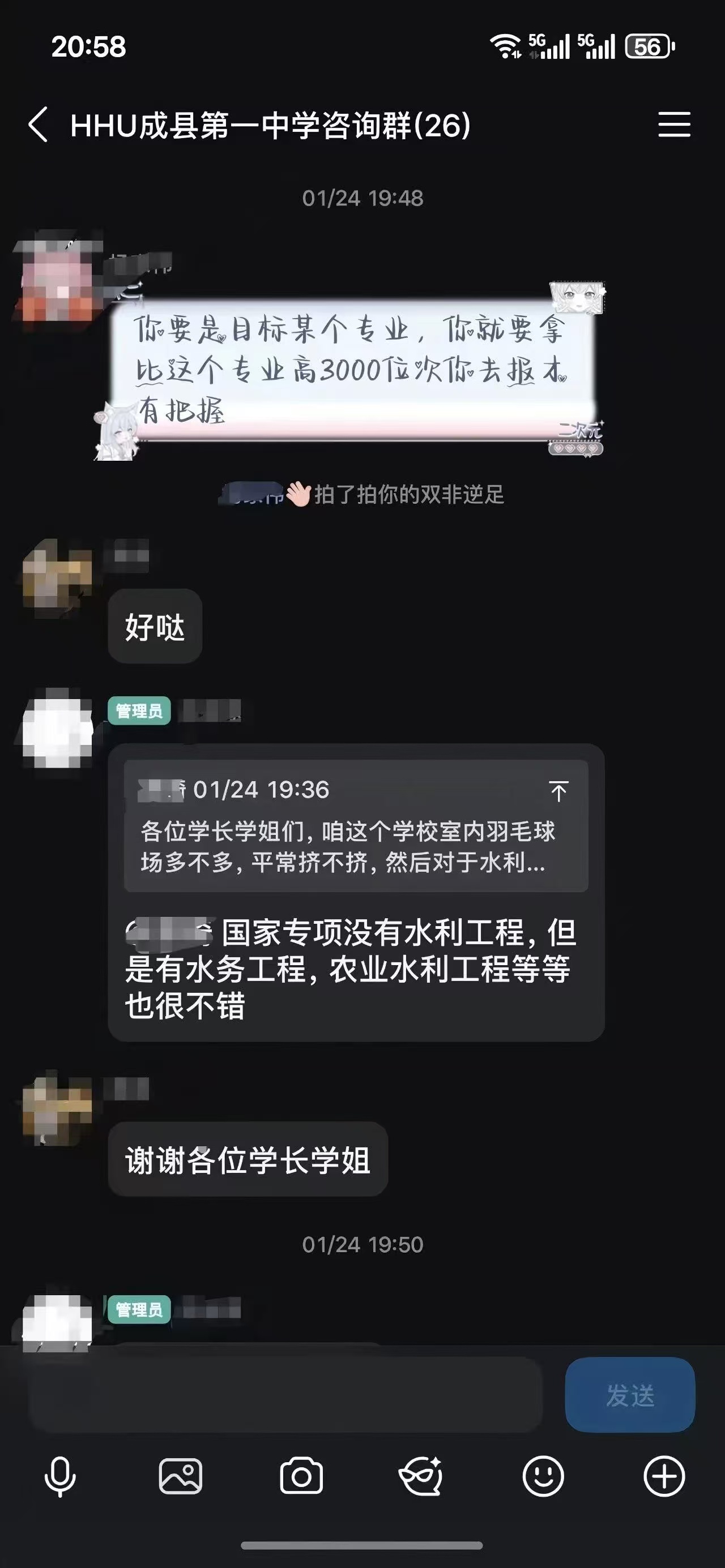Open the group chat menu

674,124
